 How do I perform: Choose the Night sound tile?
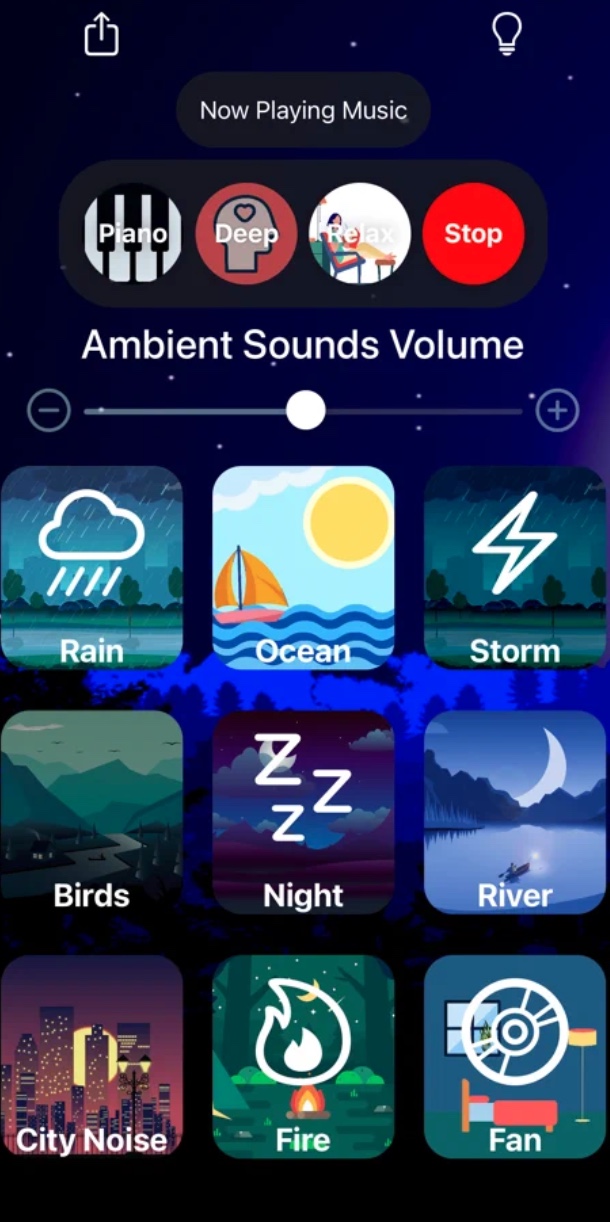(303, 812)
